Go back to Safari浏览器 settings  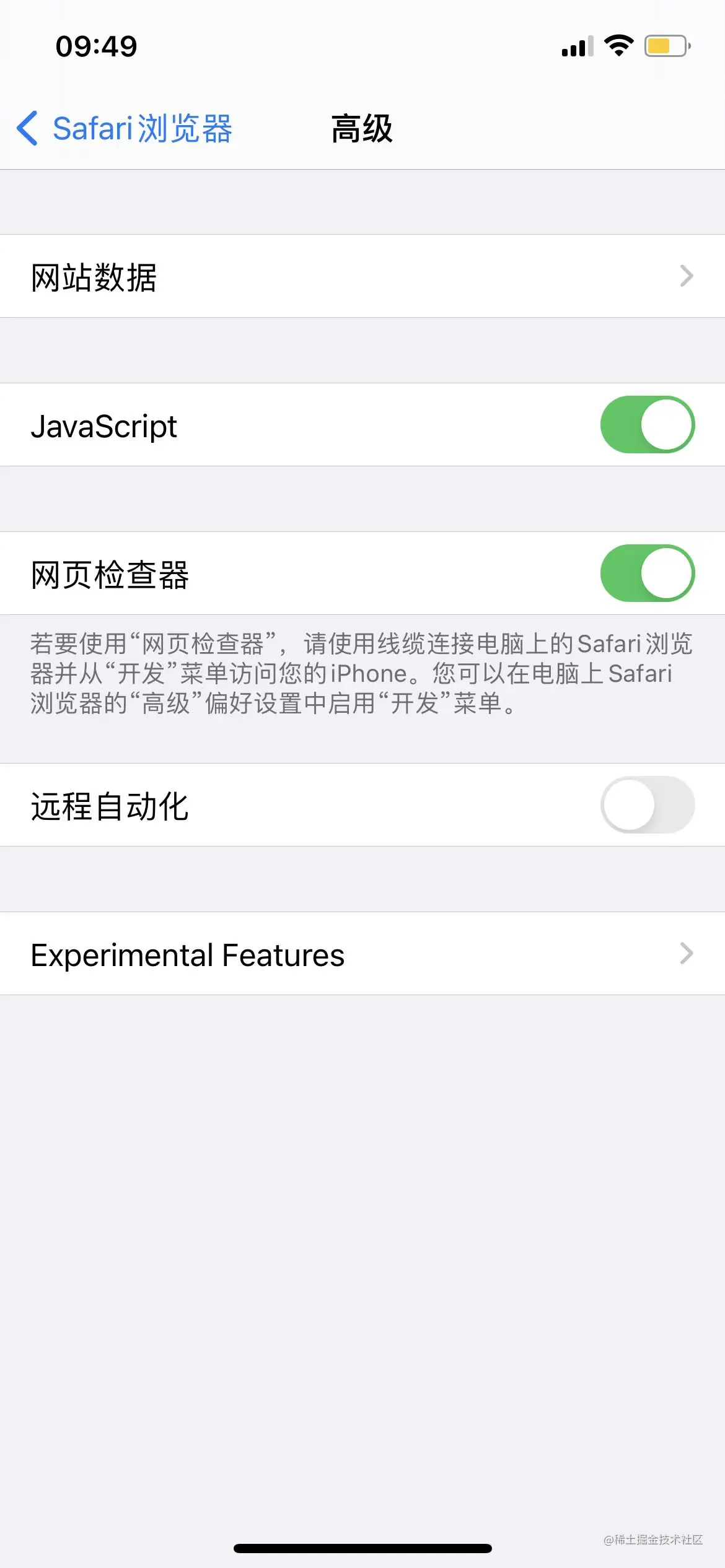coord(124,129)
